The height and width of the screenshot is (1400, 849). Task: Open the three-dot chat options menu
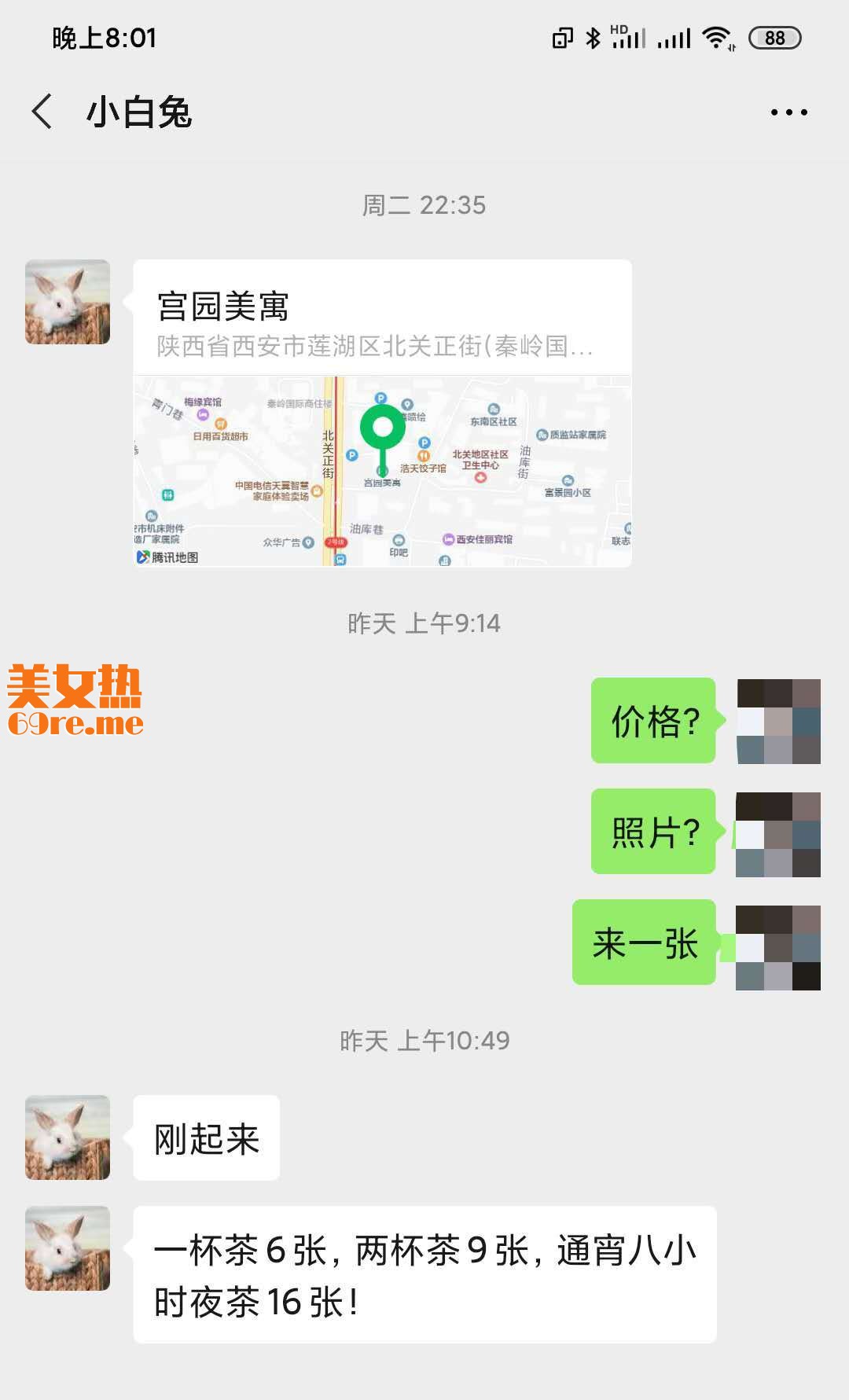pos(788,112)
